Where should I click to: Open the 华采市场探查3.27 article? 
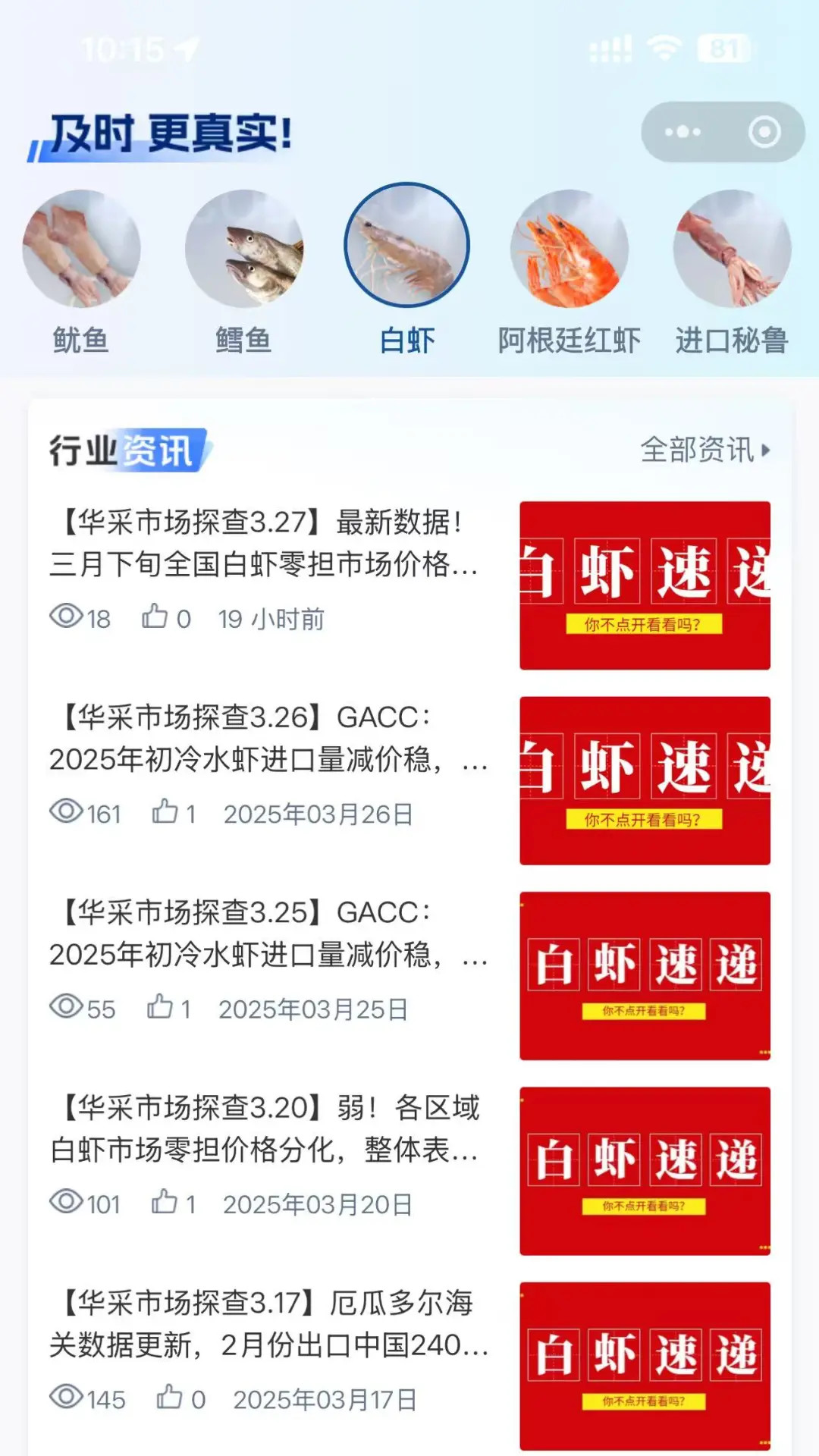coord(264,543)
